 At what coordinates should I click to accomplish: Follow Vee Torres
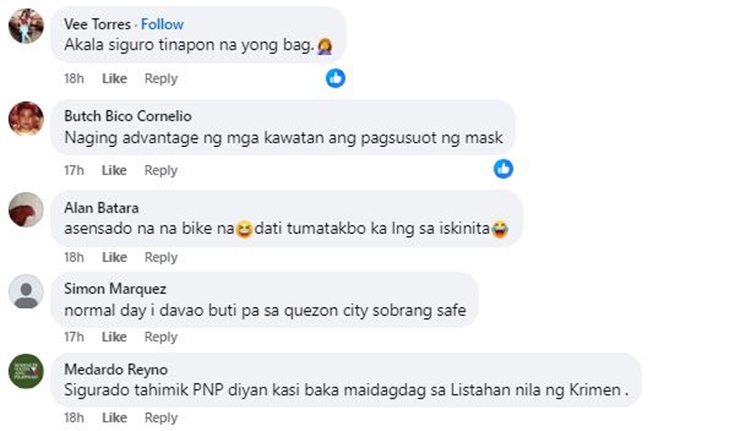pos(163,24)
